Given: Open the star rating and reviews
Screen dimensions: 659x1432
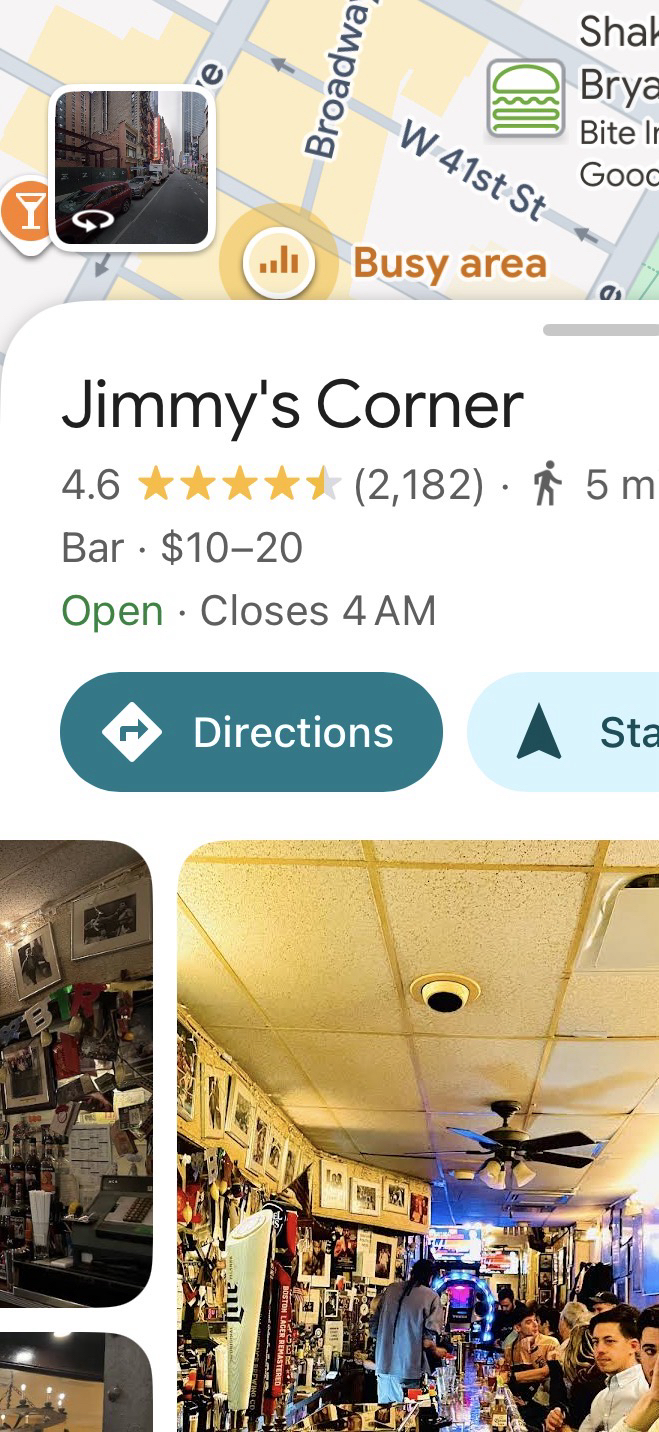Looking at the screenshot, I should click(240, 486).
